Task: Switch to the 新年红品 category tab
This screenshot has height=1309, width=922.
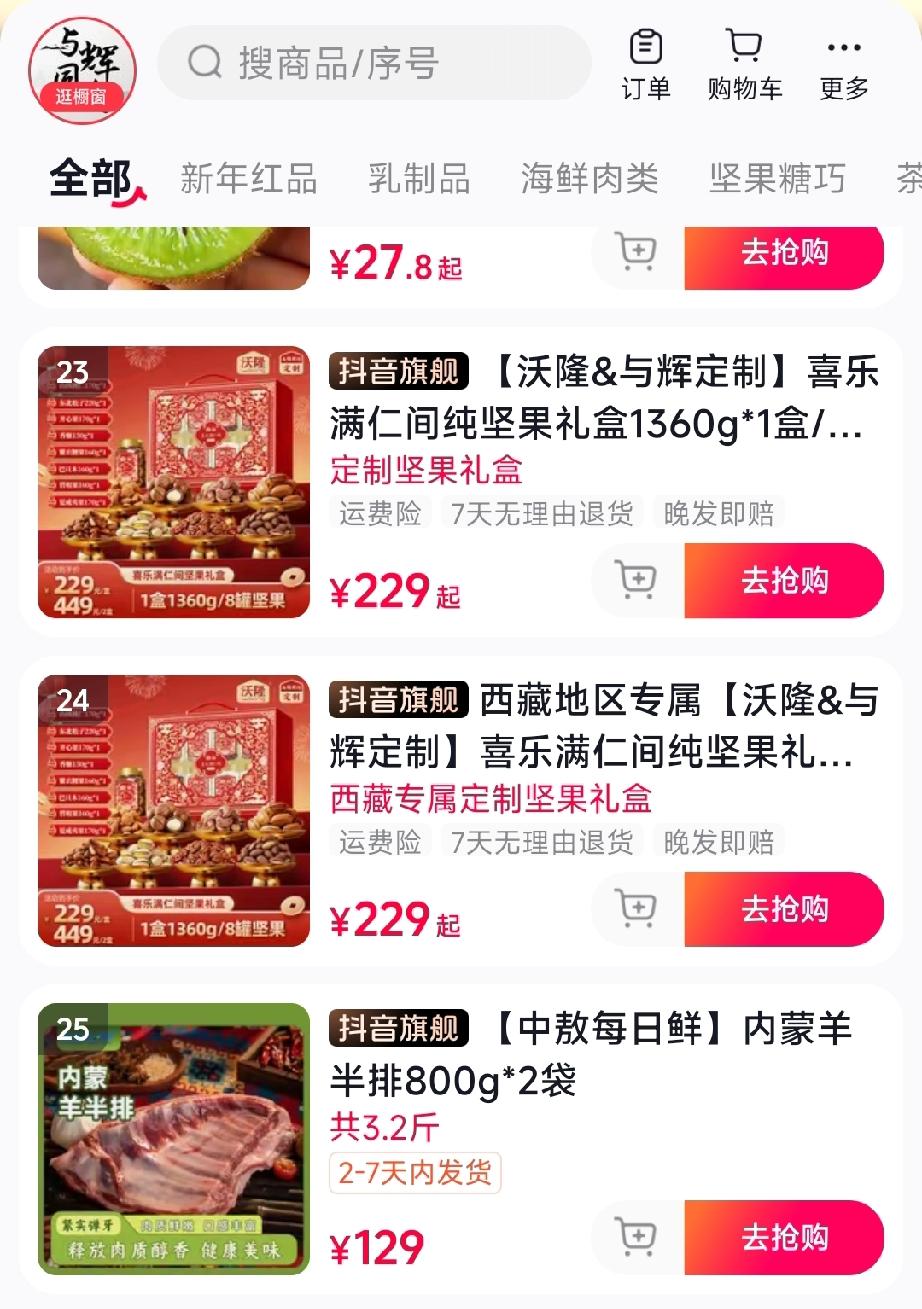Action: point(246,178)
